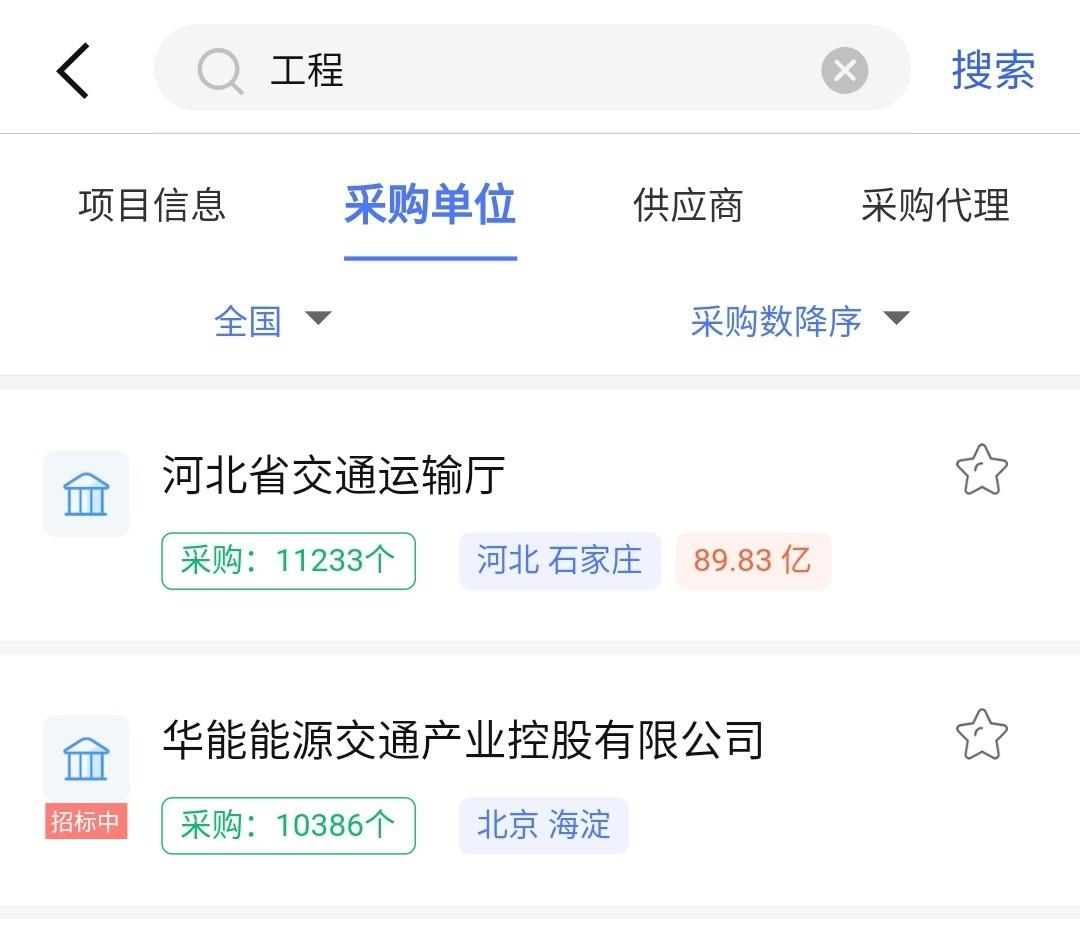
Task: Open 河北省交通运输厅 details
Action: click(334, 475)
